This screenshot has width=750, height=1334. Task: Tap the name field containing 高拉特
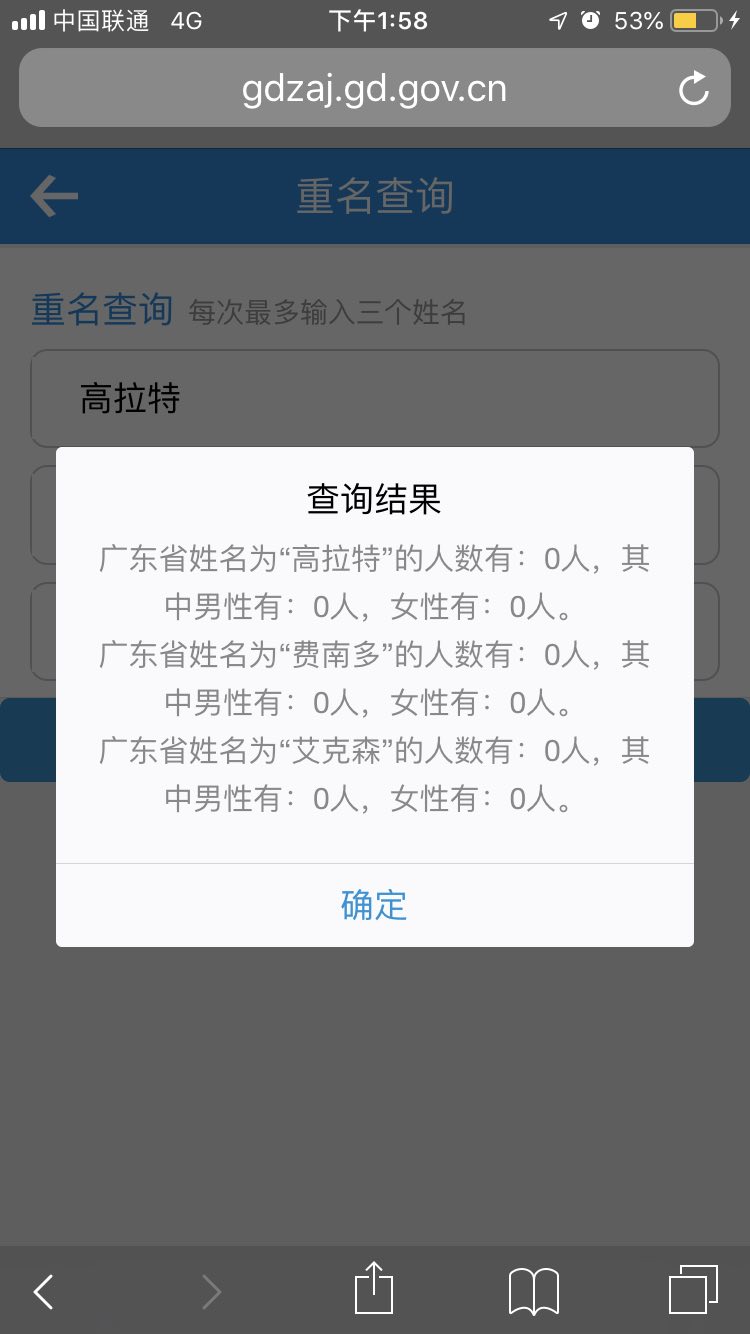coord(375,398)
